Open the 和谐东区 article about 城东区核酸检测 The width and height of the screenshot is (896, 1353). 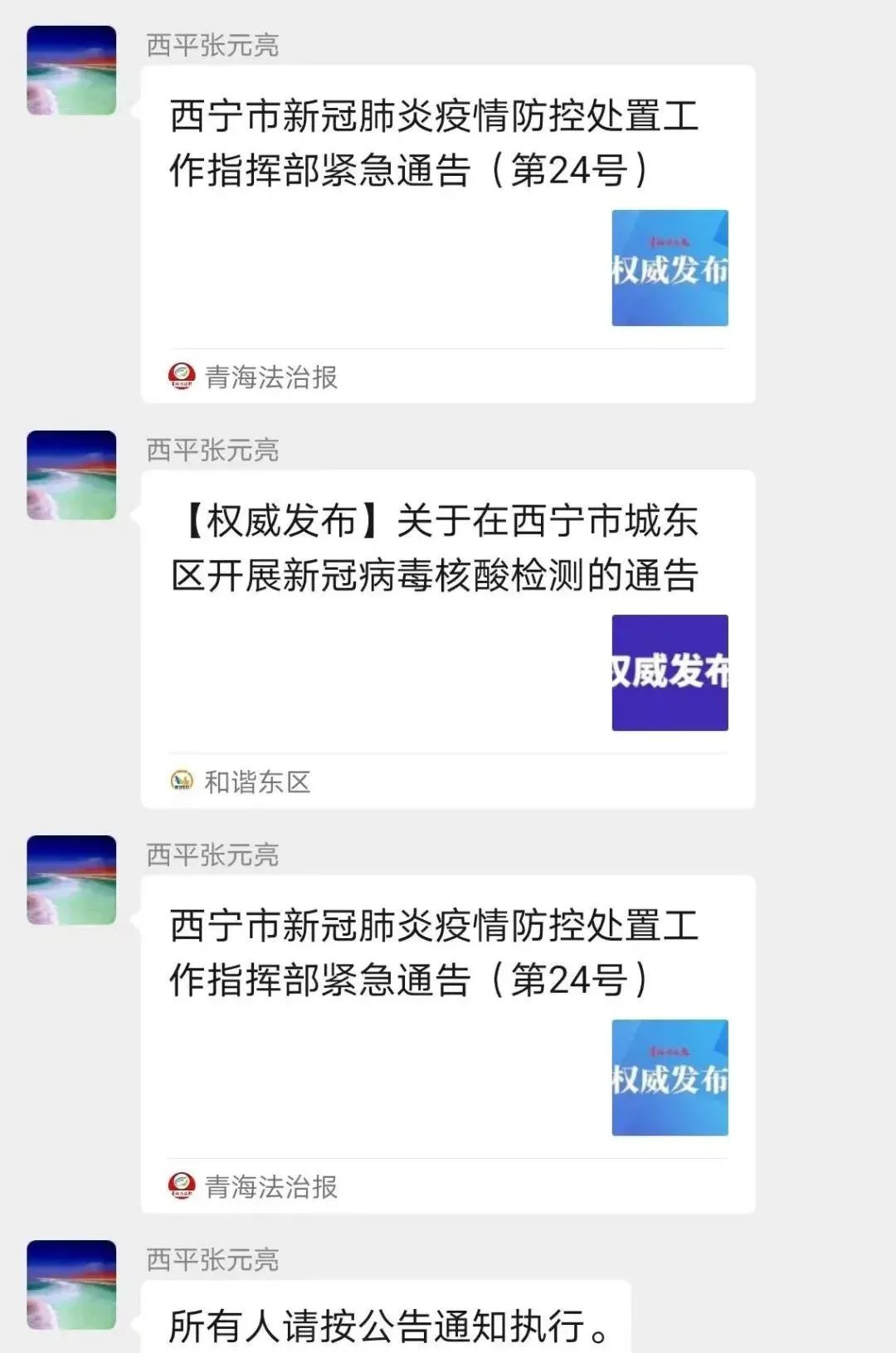point(435,549)
